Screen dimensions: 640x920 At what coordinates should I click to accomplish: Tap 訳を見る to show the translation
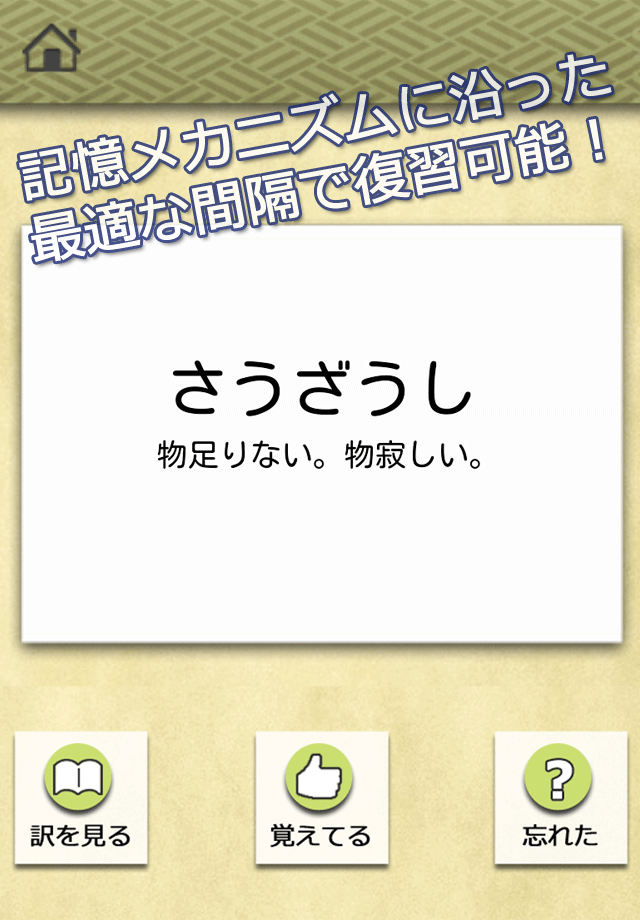(x=81, y=797)
